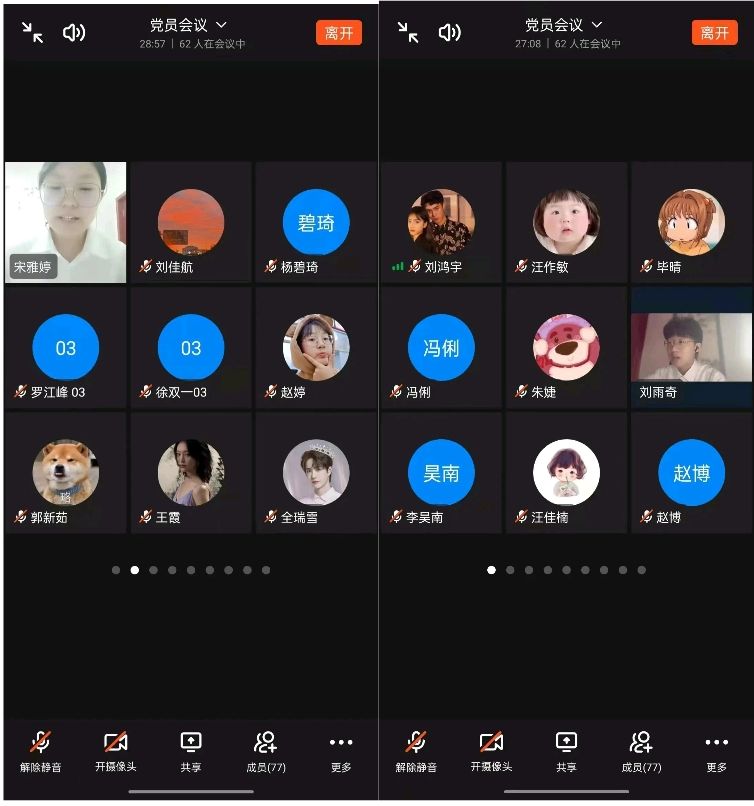Viewport: 754px width, 806px height.
Task: Select 赵博's participant tile
Action: point(691,473)
